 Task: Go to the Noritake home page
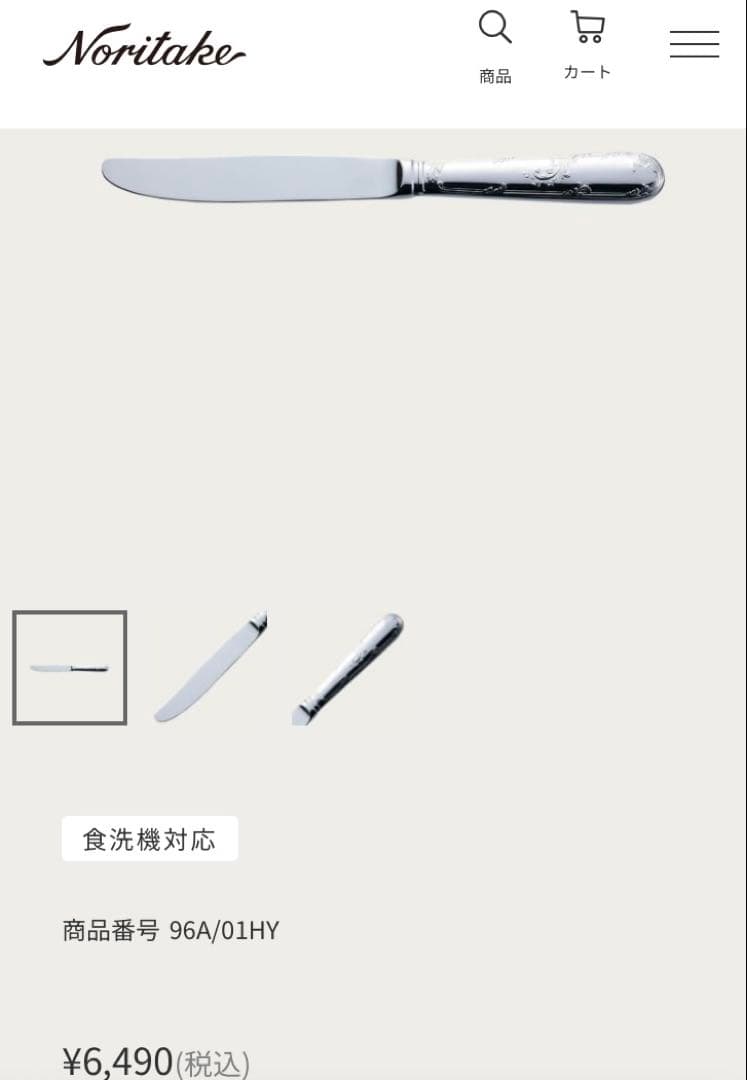[x=144, y=47]
